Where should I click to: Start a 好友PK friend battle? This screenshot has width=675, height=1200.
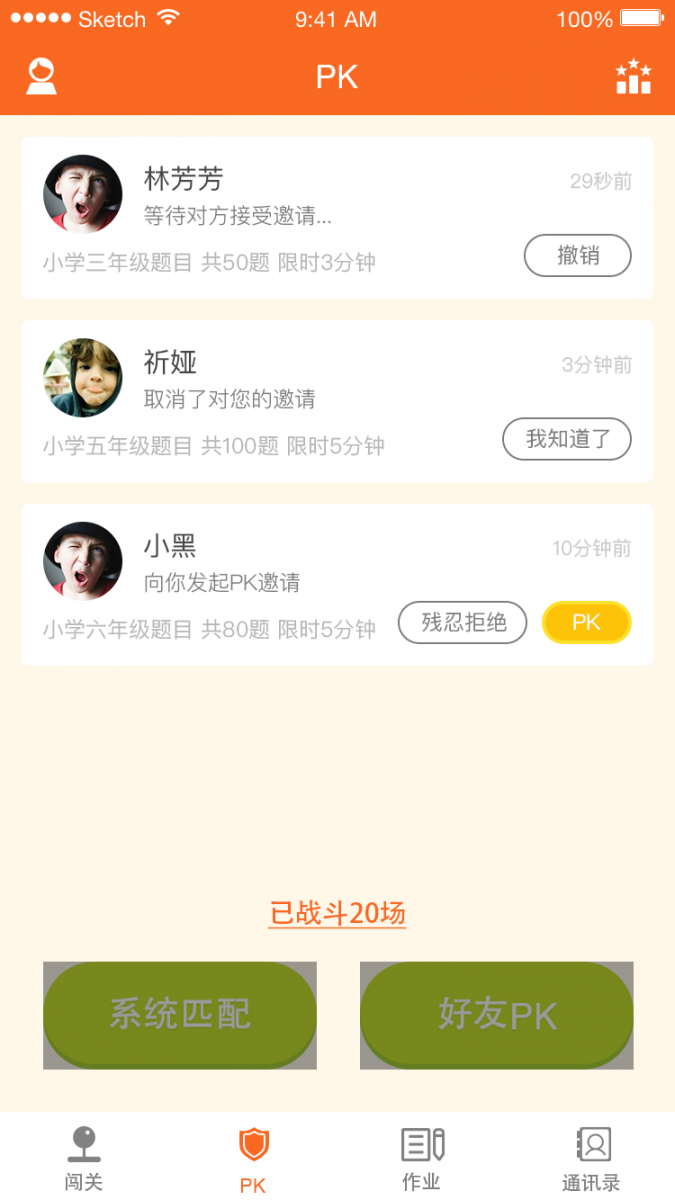[x=497, y=1015]
